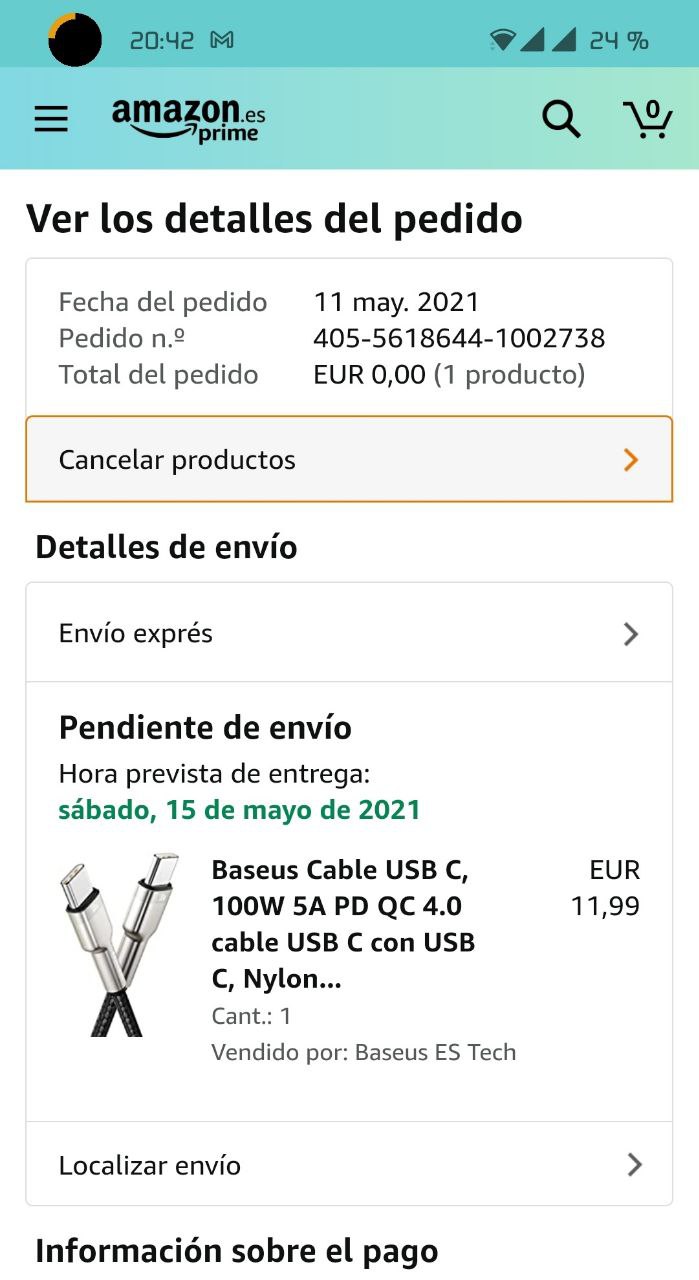Open the Baseus cable product image
Image resolution: width=699 pixels, height=1280 pixels.
[120, 944]
